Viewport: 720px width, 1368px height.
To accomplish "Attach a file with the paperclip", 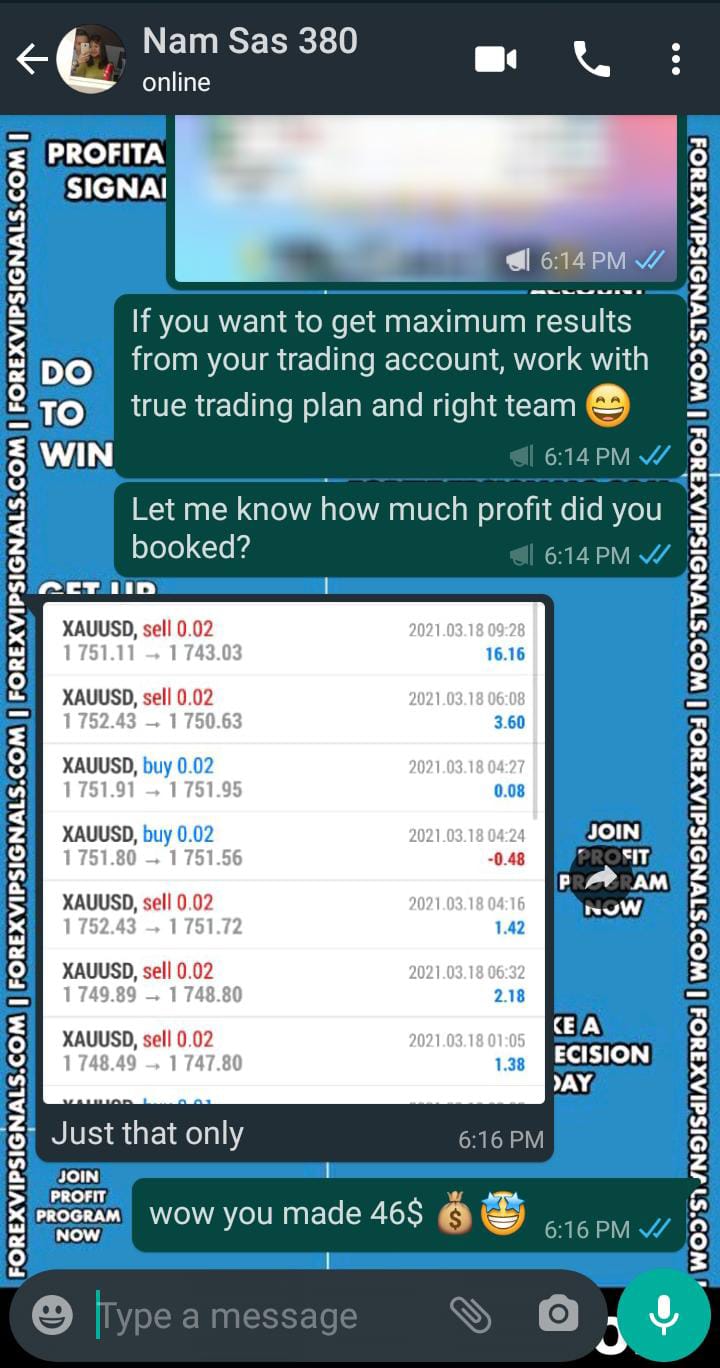I will (470, 1315).
